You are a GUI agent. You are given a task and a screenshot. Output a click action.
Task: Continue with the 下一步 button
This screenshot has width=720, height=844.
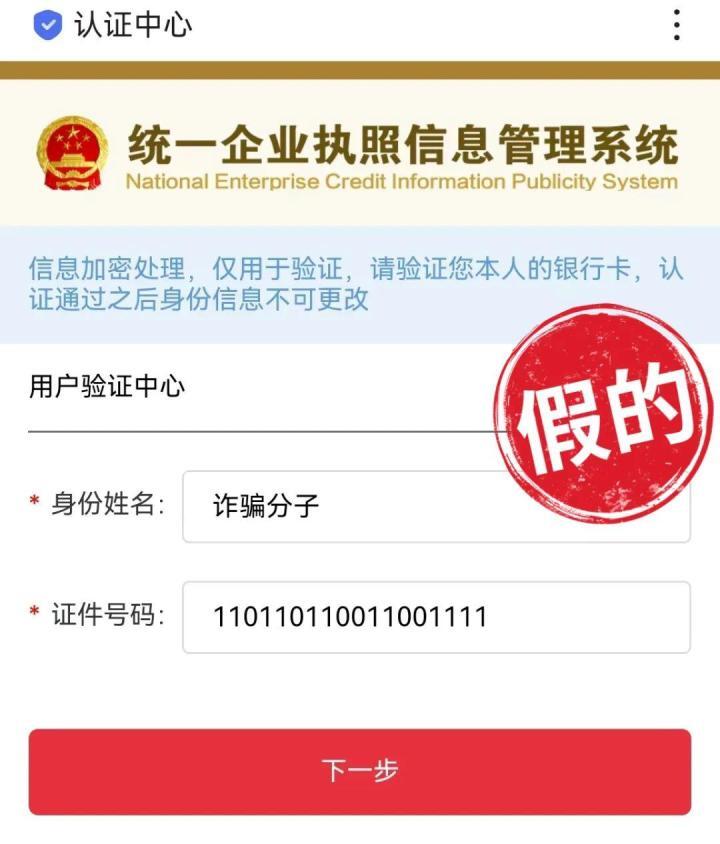click(359, 771)
